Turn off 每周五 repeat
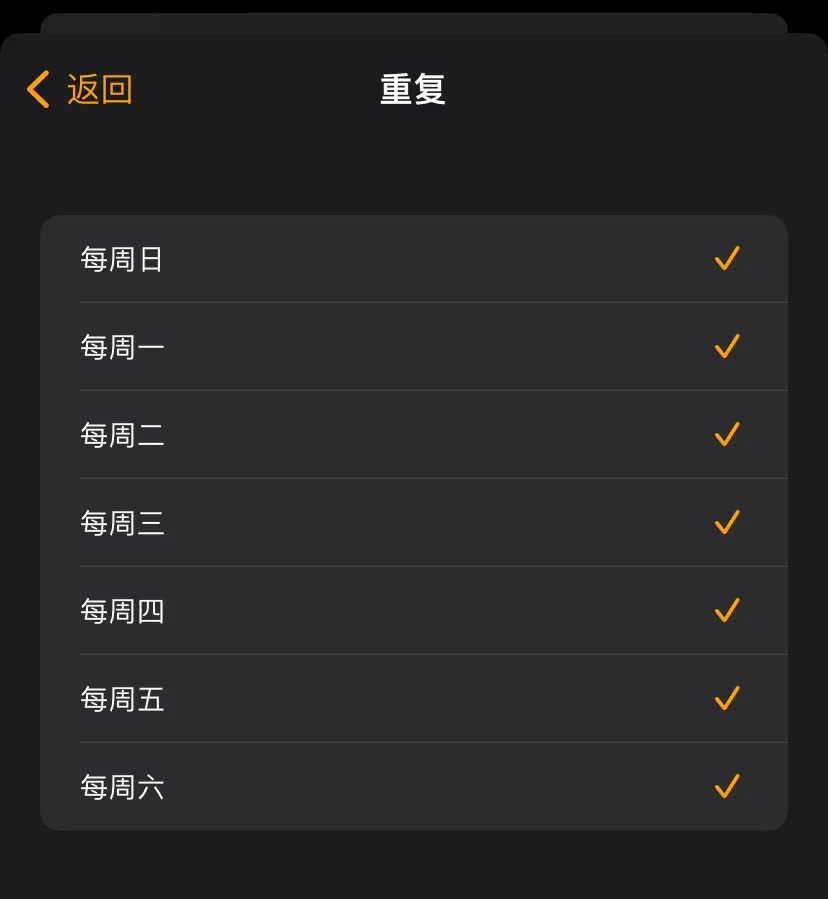 tap(413, 699)
